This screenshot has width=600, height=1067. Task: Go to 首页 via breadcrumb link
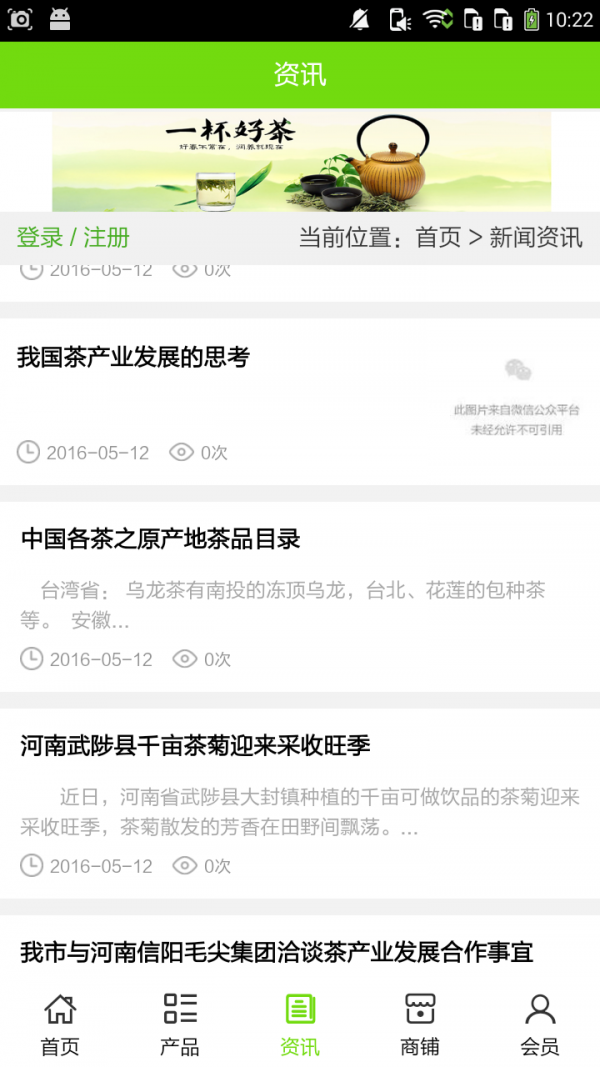438,238
